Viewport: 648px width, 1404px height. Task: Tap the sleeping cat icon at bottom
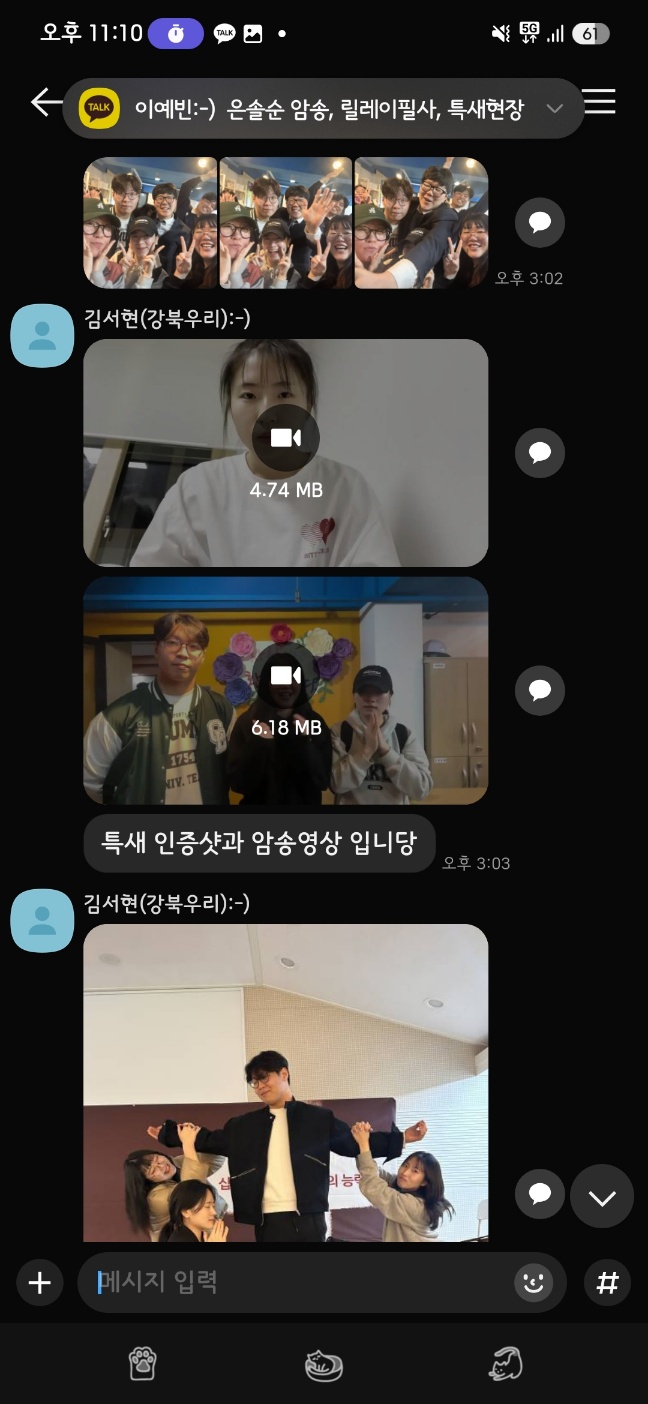[323, 1364]
